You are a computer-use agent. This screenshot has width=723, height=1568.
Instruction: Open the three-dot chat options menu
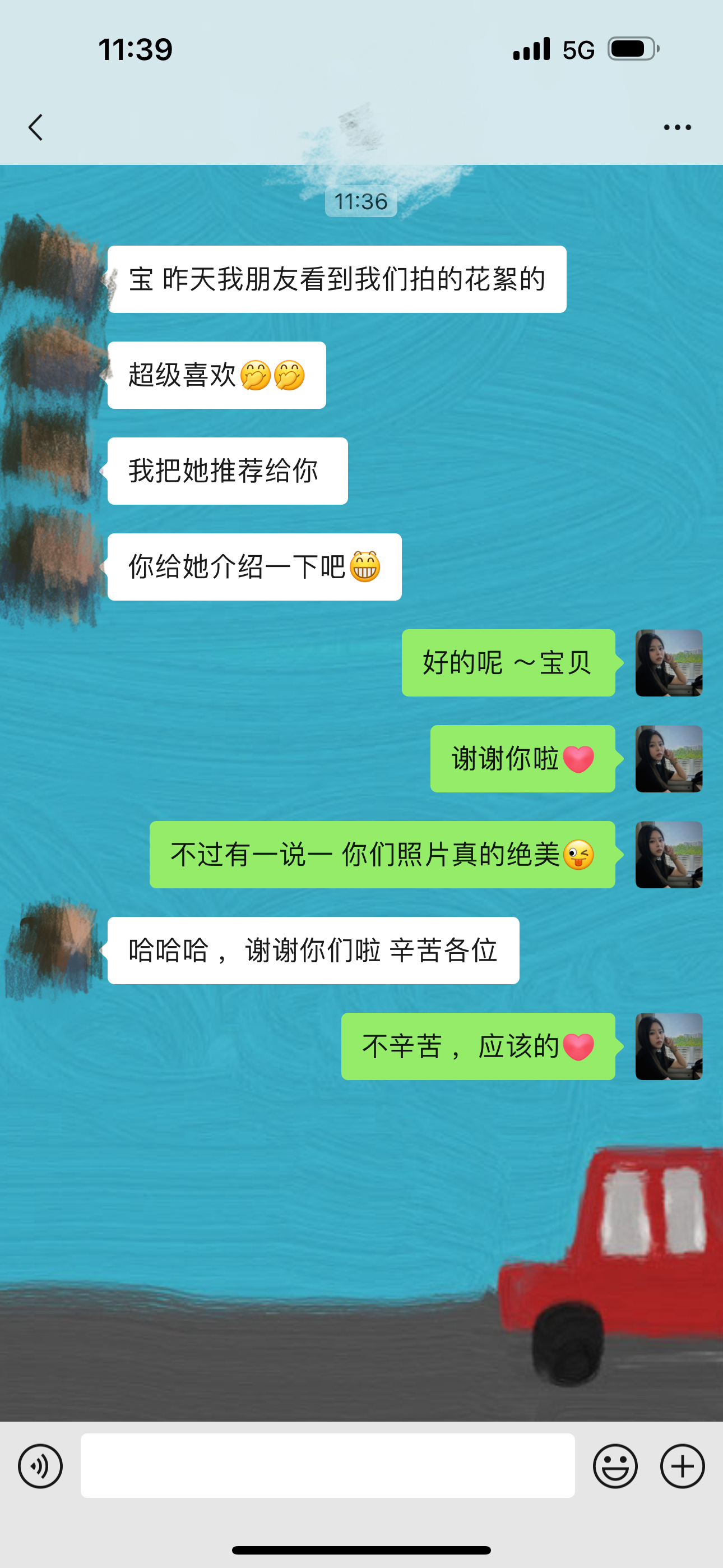(x=676, y=127)
